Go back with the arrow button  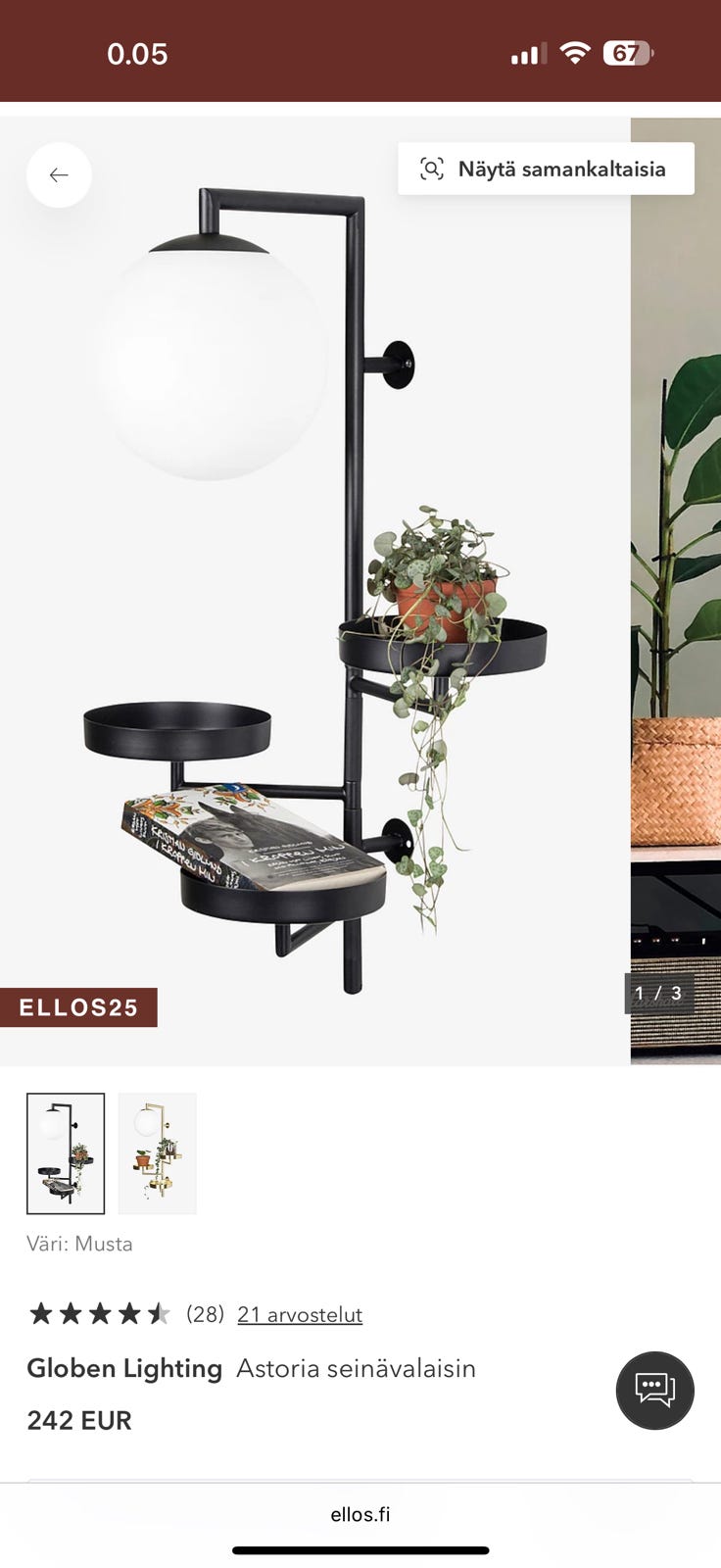(x=59, y=175)
